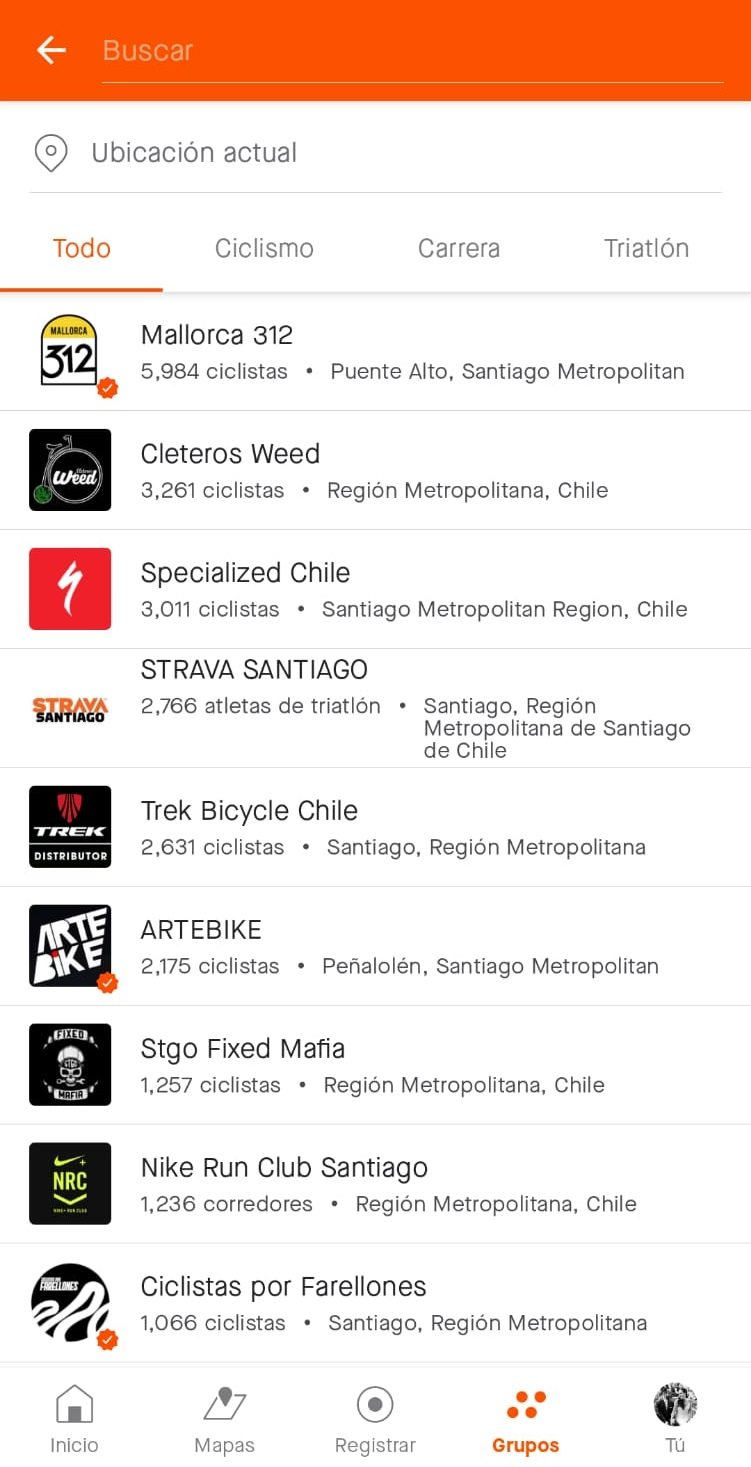The width and height of the screenshot is (751, 1467).
Task: Tap the Buscar search field
Action: pos(410,50)
